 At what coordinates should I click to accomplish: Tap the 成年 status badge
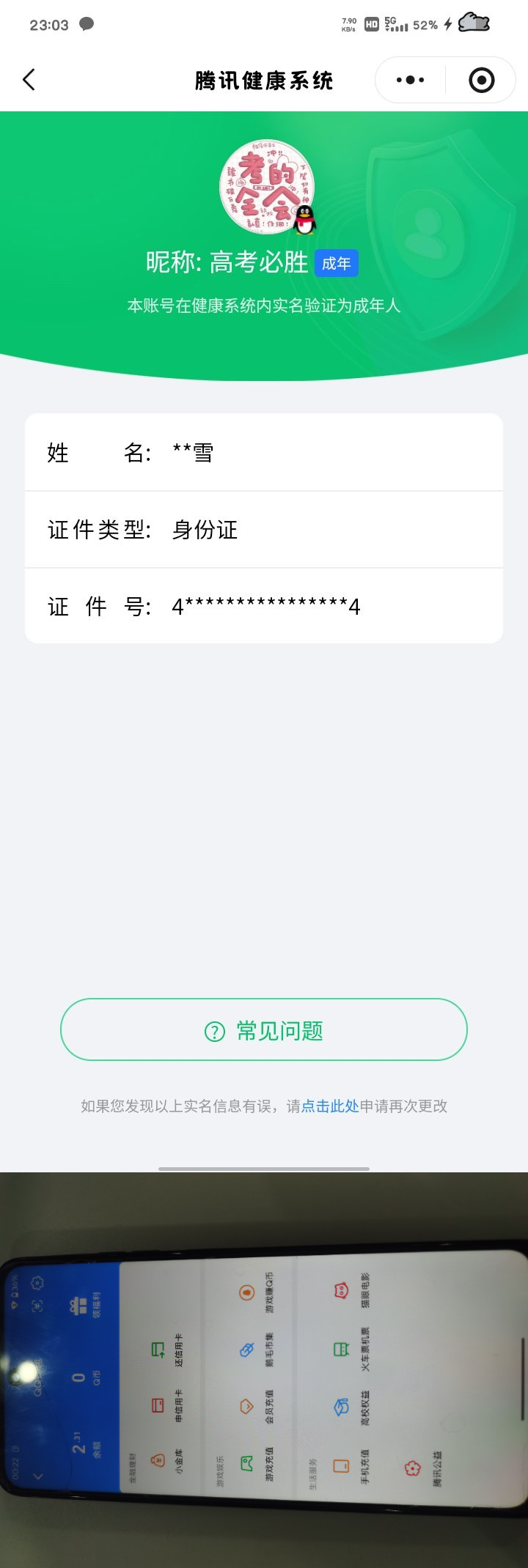tap(336, 262)
